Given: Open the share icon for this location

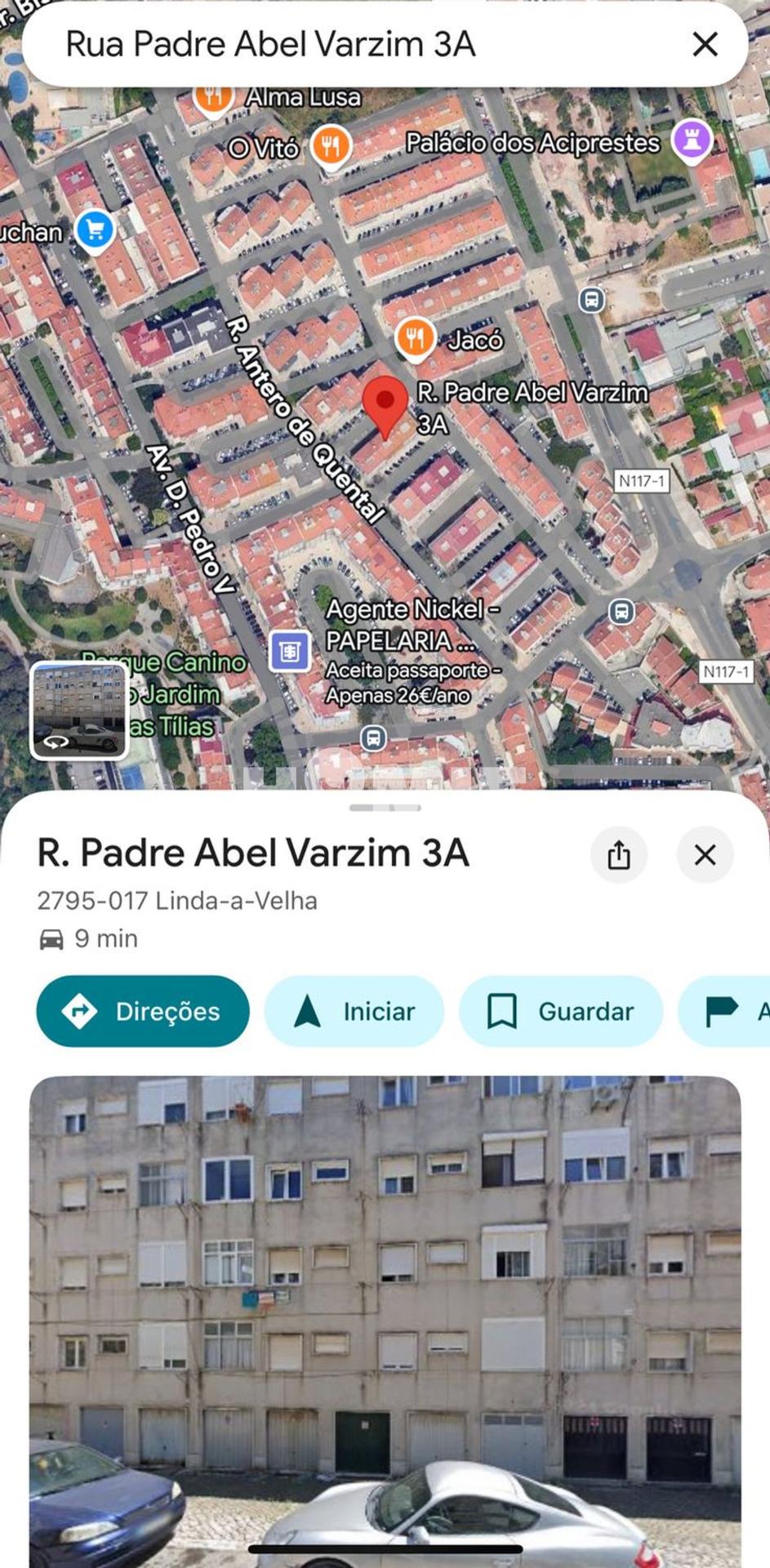Looking at the screenshot, I should [x=621, y=854].
